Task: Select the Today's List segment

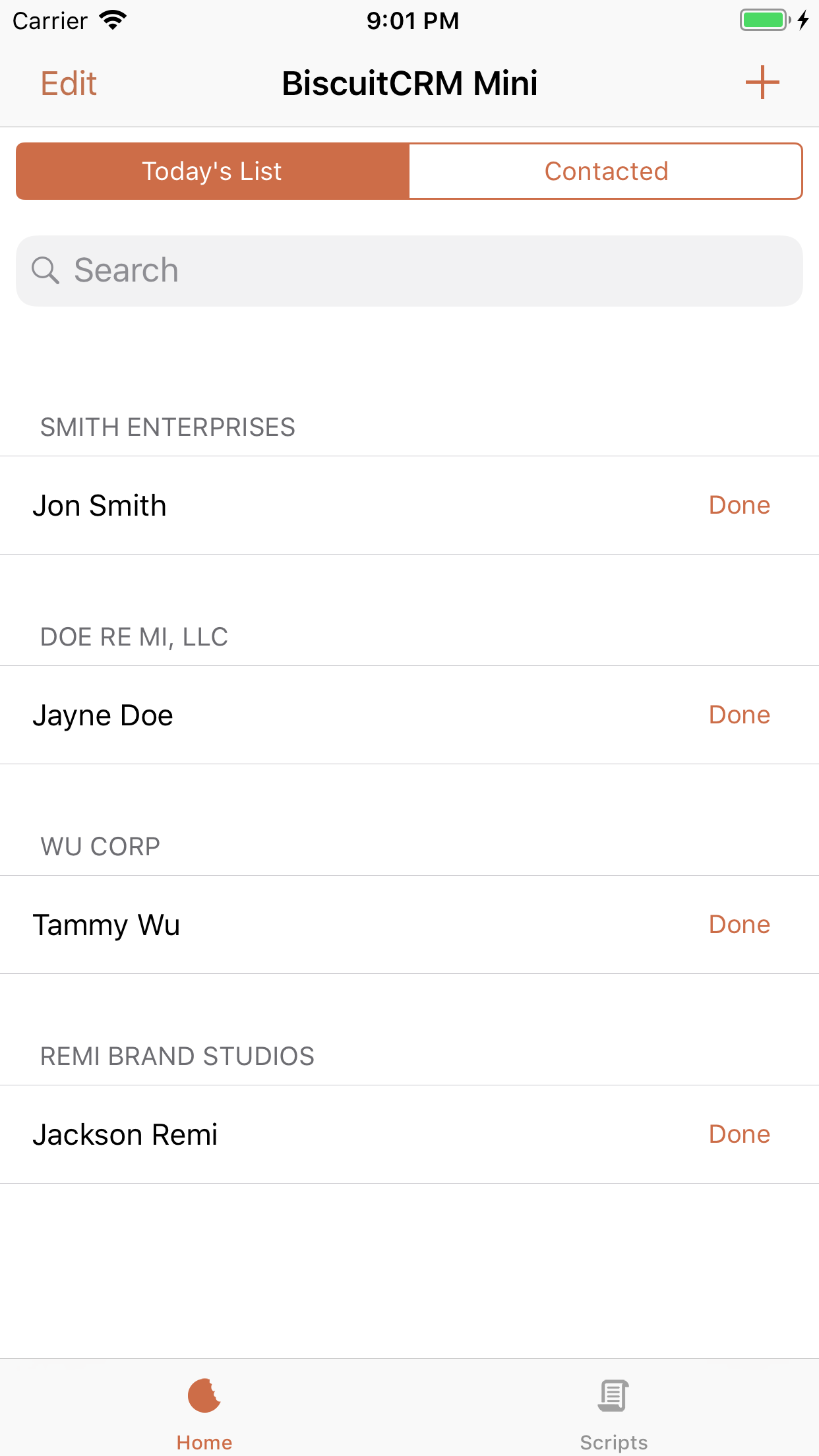Action: [x=212, y=171]
